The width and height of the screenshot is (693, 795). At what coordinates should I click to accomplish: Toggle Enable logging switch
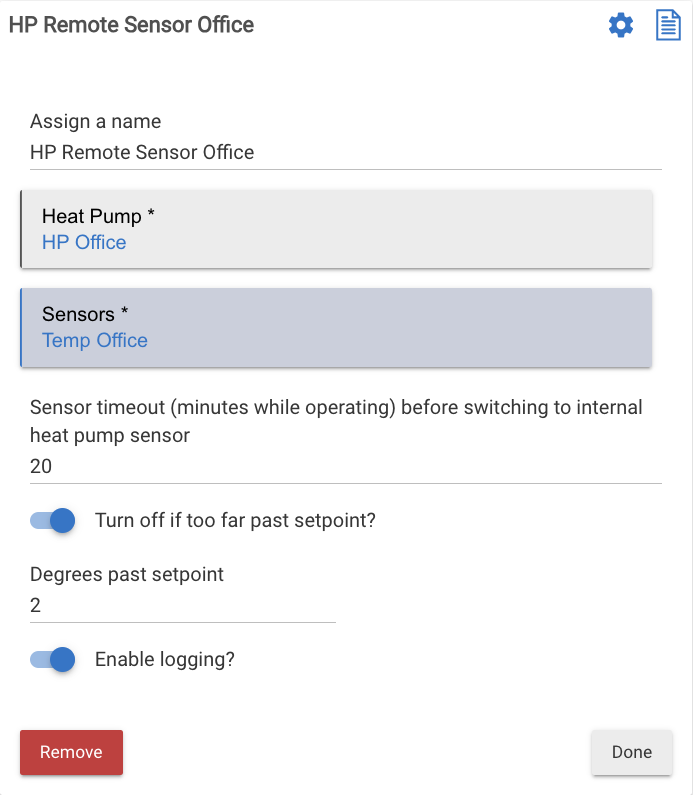pos(54,659)
